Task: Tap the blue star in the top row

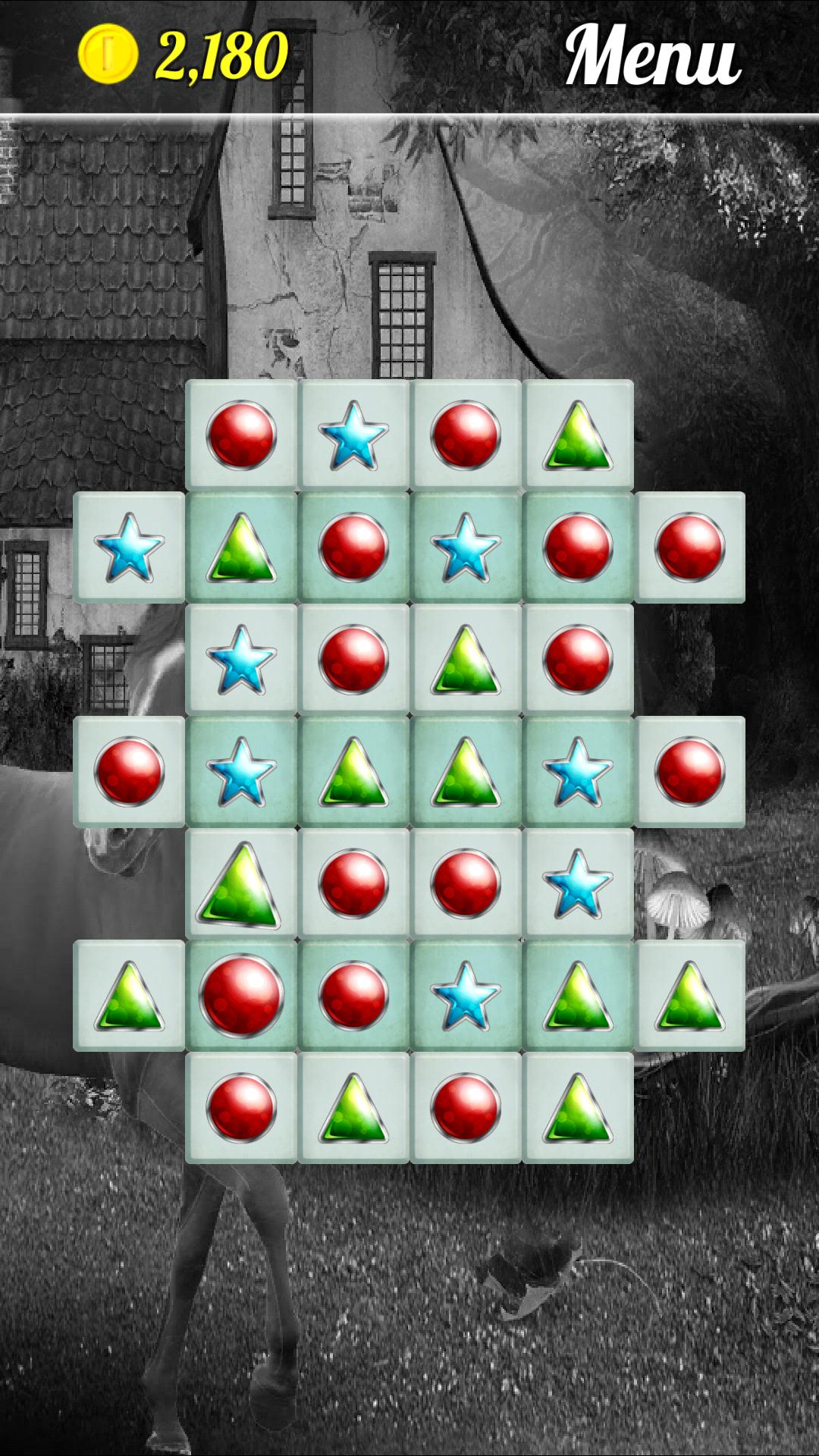Action: [353, 435]
